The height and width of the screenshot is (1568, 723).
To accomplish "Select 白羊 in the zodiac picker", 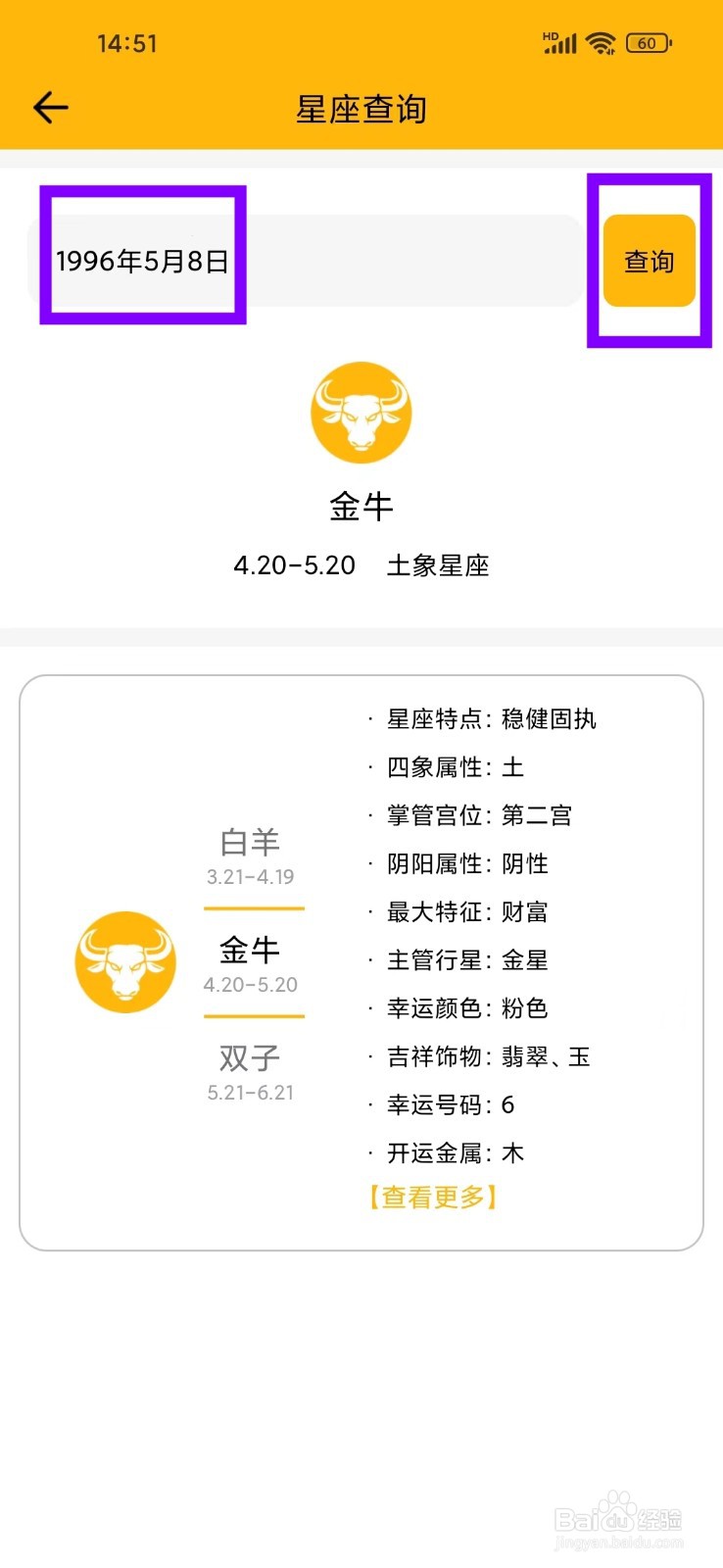I will (250, 856).
